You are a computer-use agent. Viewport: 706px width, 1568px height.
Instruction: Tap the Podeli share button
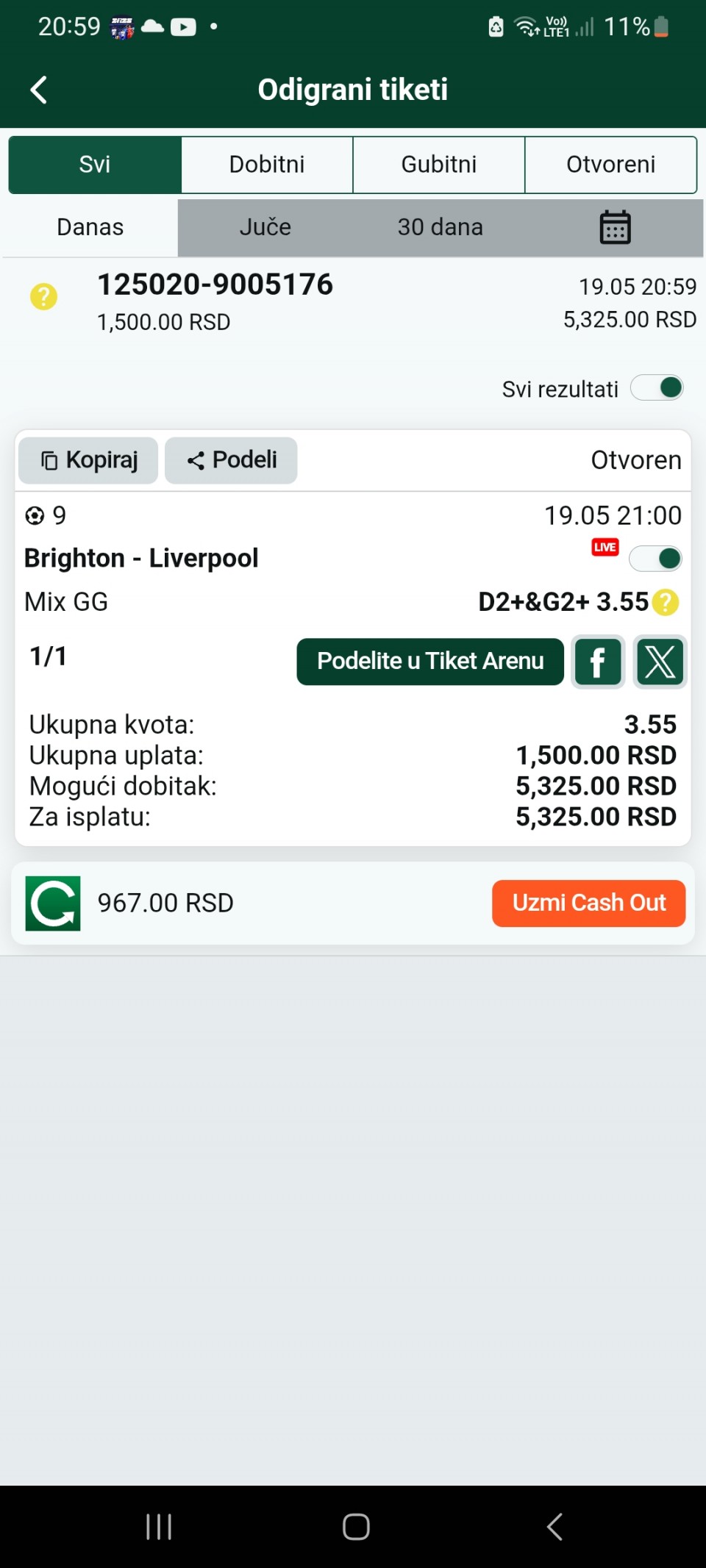point(231,461)
